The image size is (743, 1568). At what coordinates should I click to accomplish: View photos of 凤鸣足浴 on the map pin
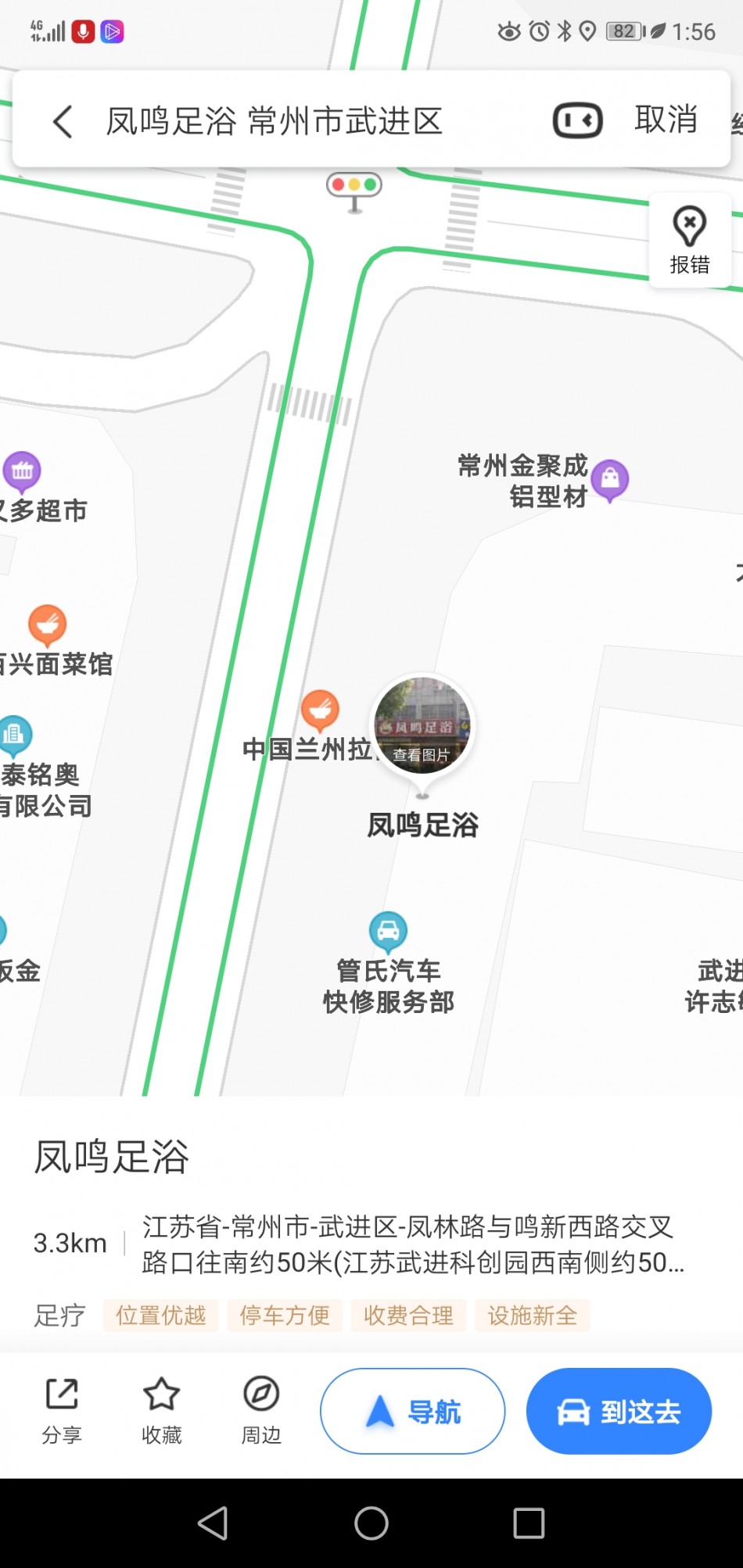pos(422,727)
